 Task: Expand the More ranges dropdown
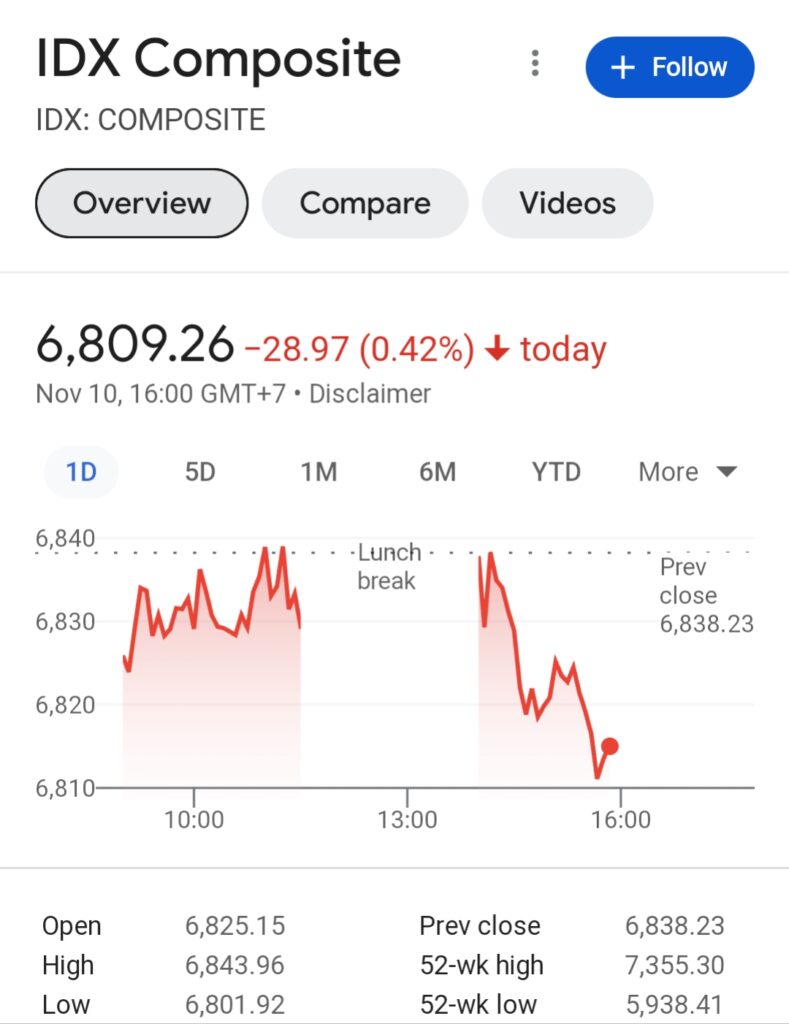[x=687, y=472]
